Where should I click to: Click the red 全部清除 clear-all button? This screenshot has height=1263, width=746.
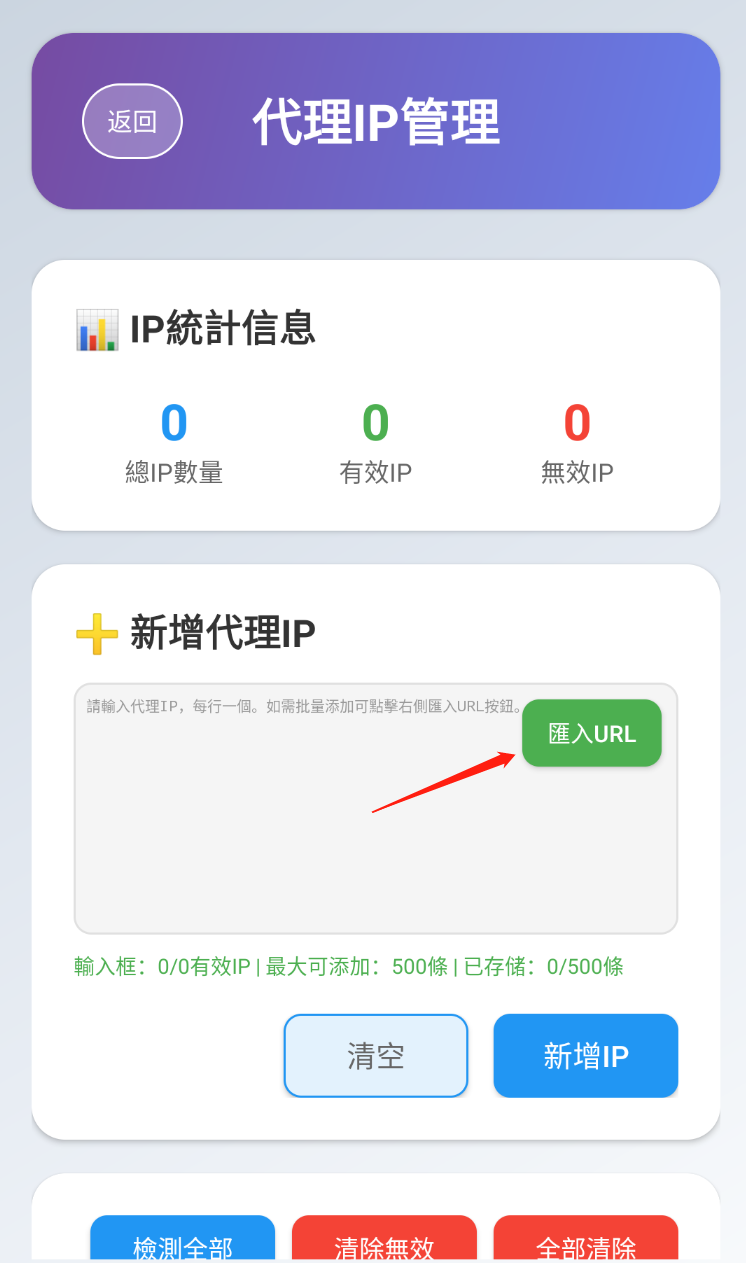pos(585,1244)
